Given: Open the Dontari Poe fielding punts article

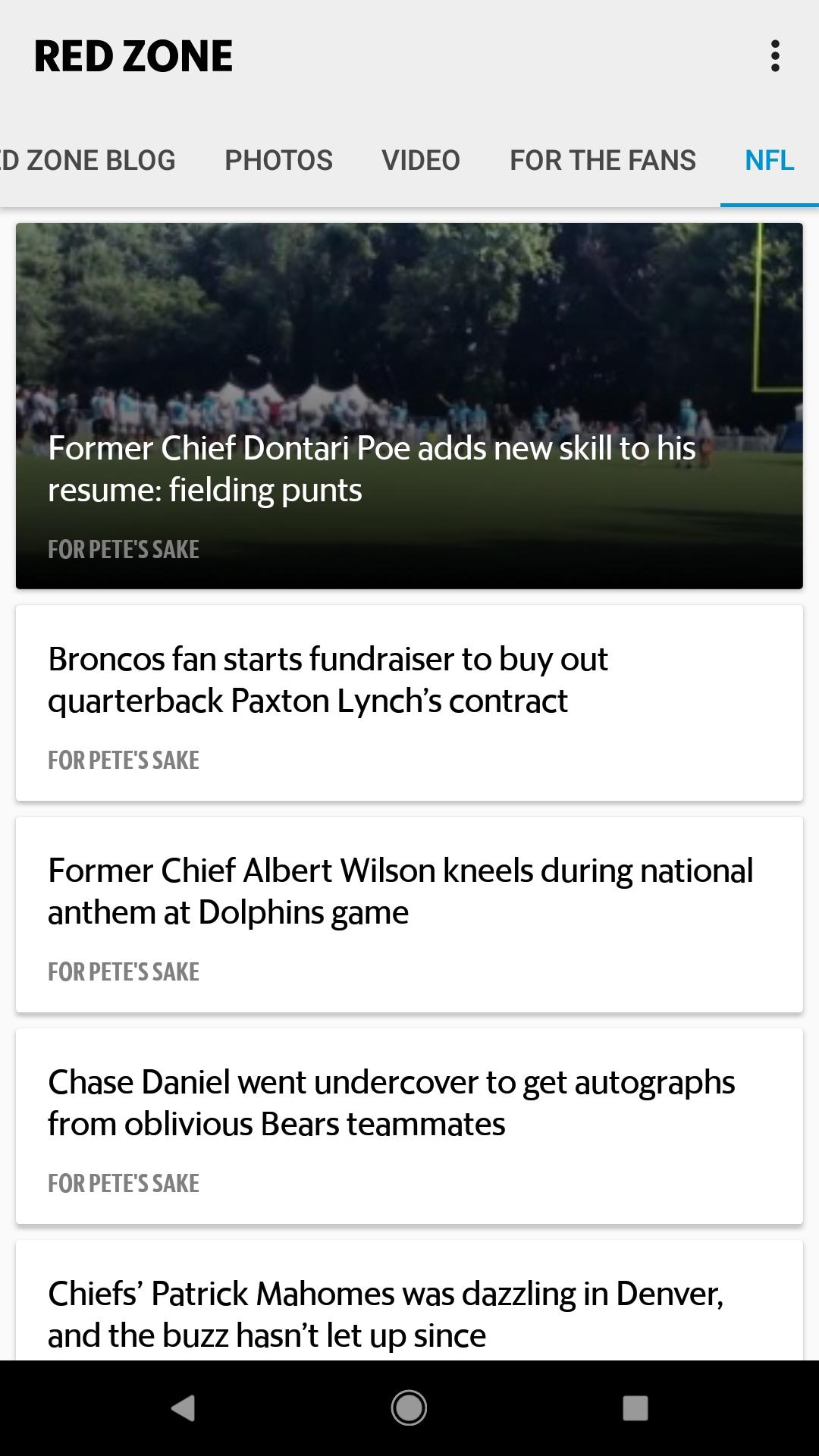Looking at the screenshot, I should (x=409, y=406).
